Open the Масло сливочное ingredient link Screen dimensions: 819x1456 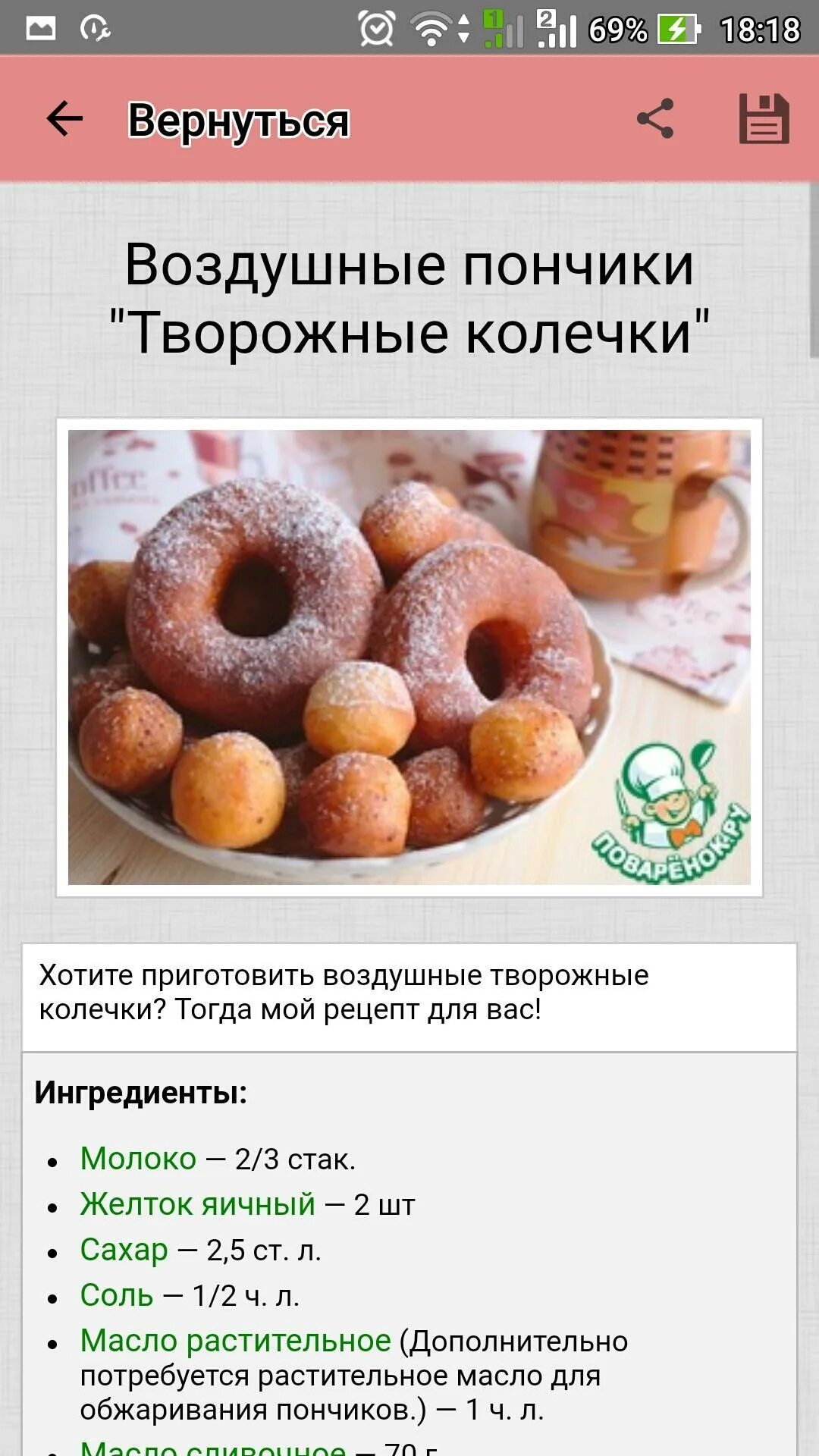coord(213,1447)
